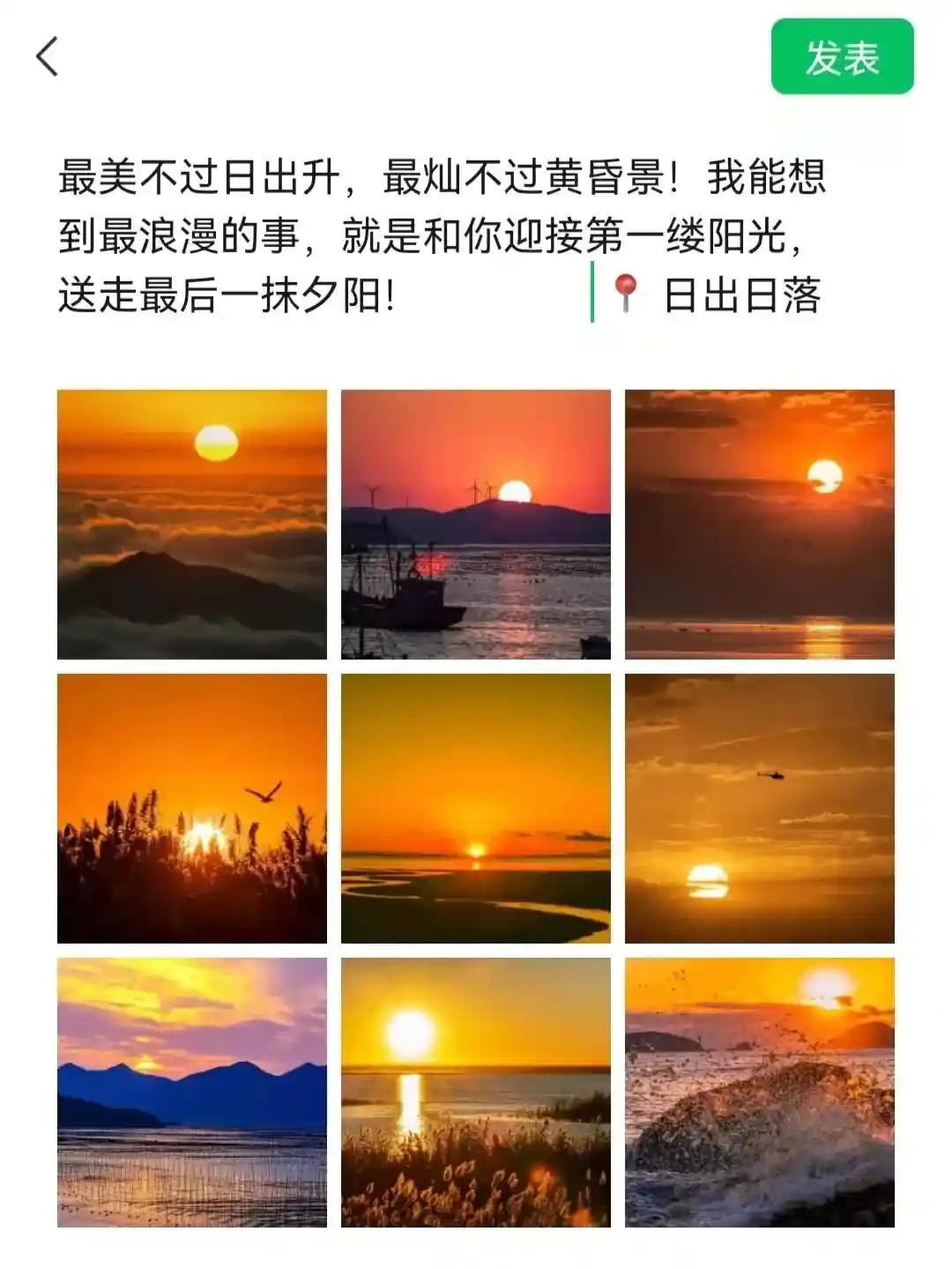
Task: Open the photo of sun above clouds and mountain
Action: 192,525
